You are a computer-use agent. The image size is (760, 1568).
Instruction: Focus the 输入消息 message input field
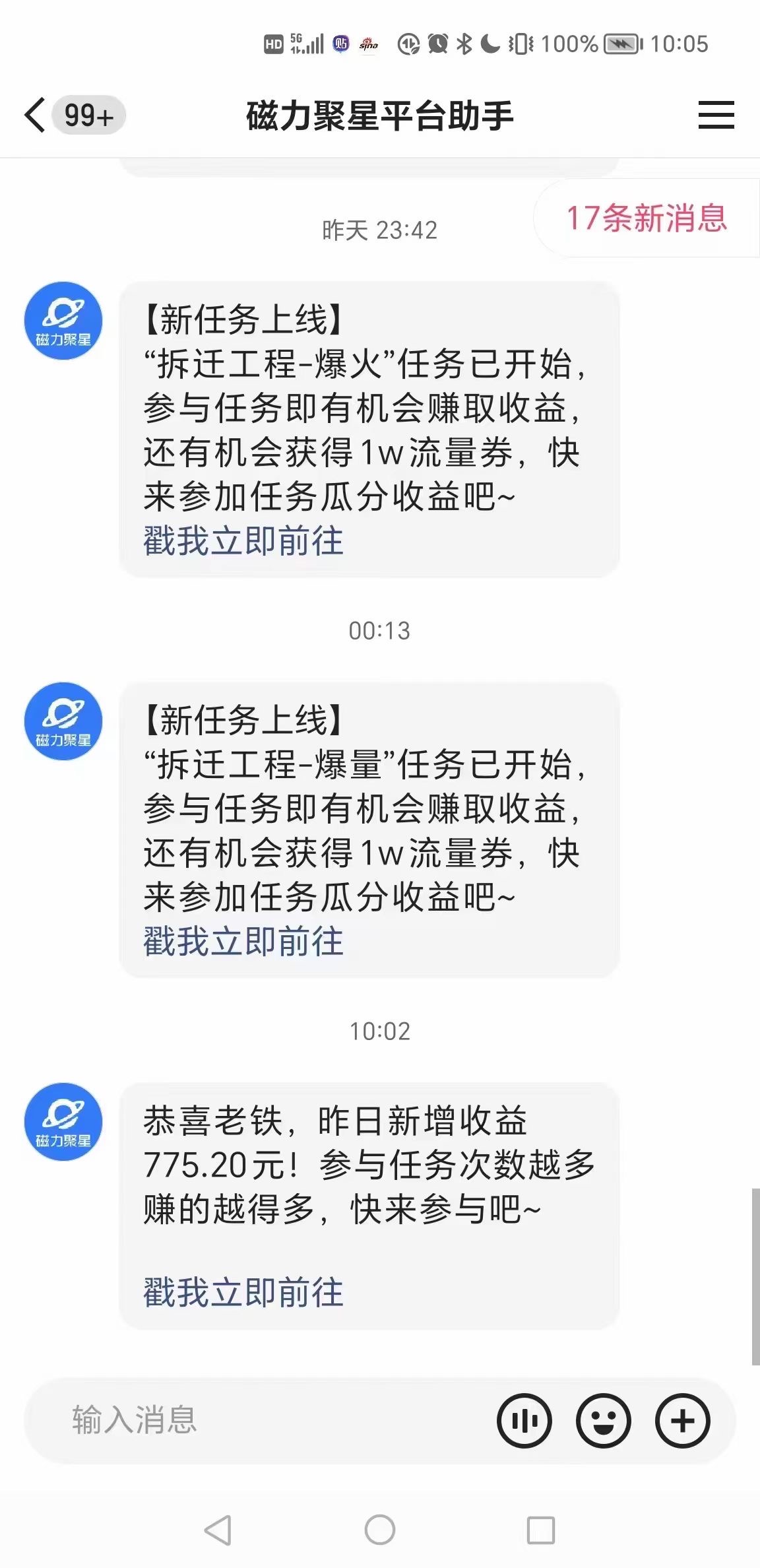(264, 1420)
